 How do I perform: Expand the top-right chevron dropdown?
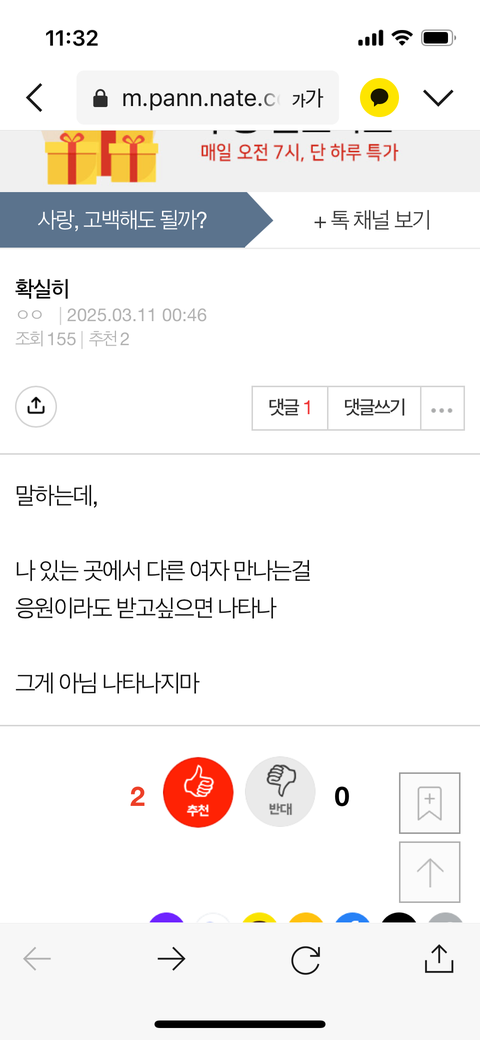(x=438, y=98)
